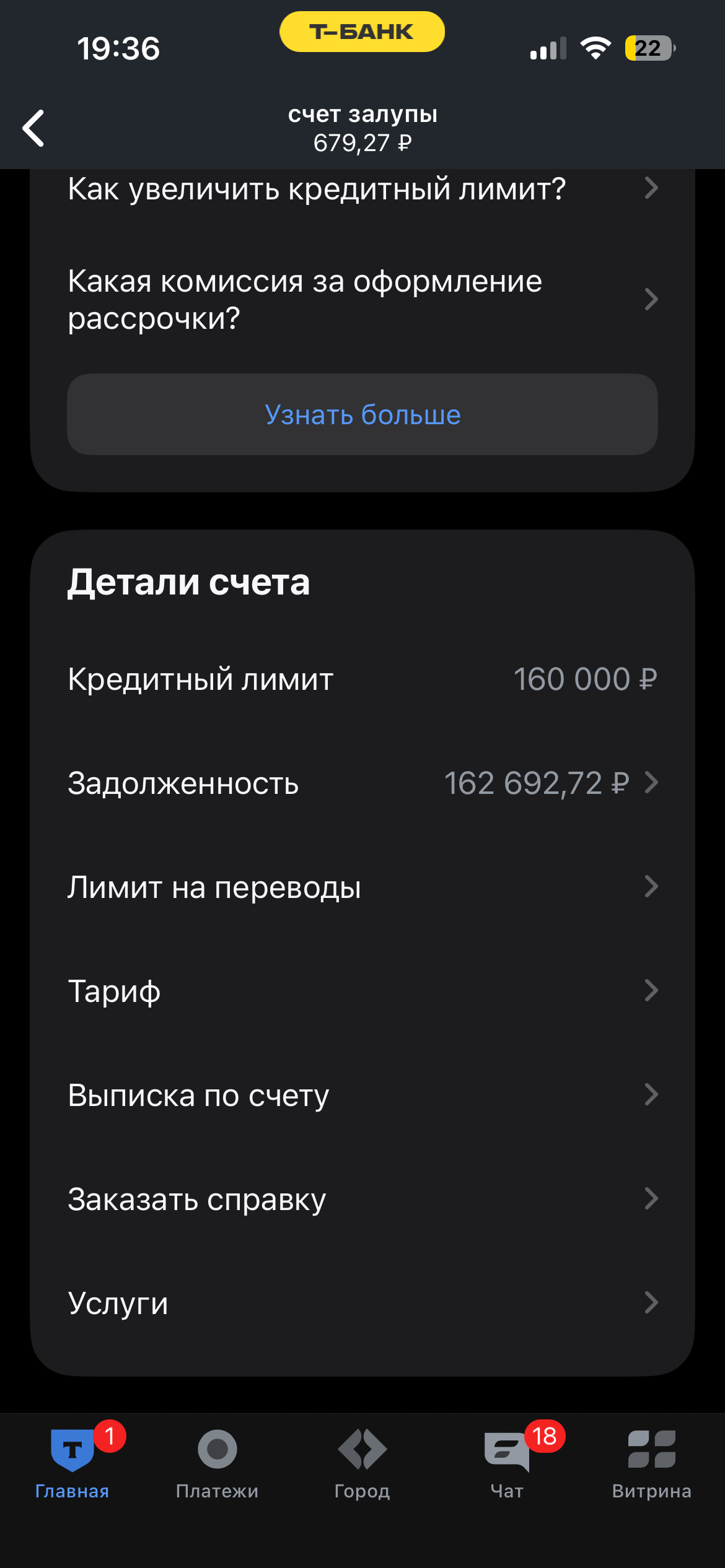Open the Услуги section
This screenshot has width=725, height=1568.
(362, 1302)
